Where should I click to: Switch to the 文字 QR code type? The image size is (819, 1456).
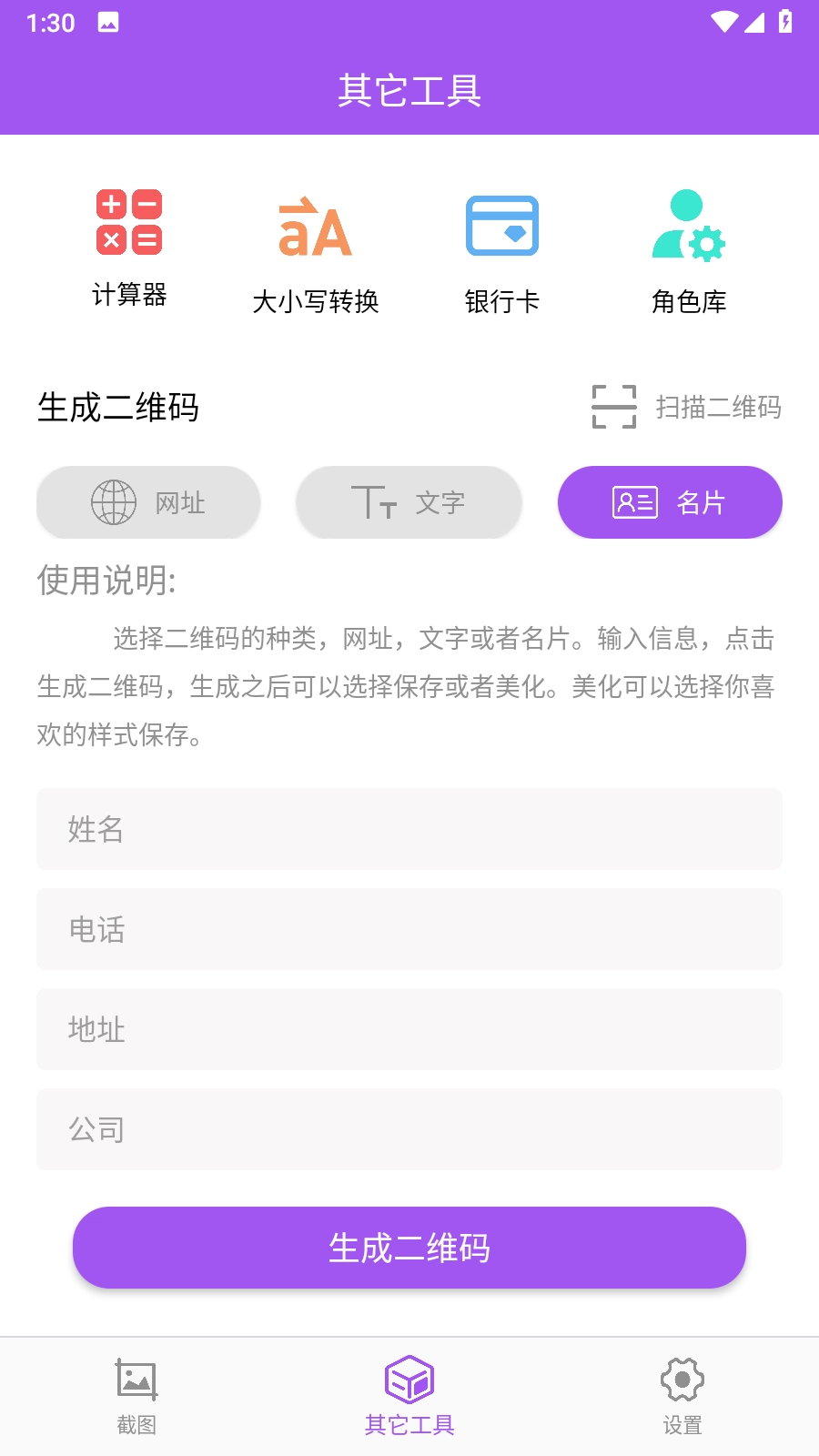click(409, 502)
